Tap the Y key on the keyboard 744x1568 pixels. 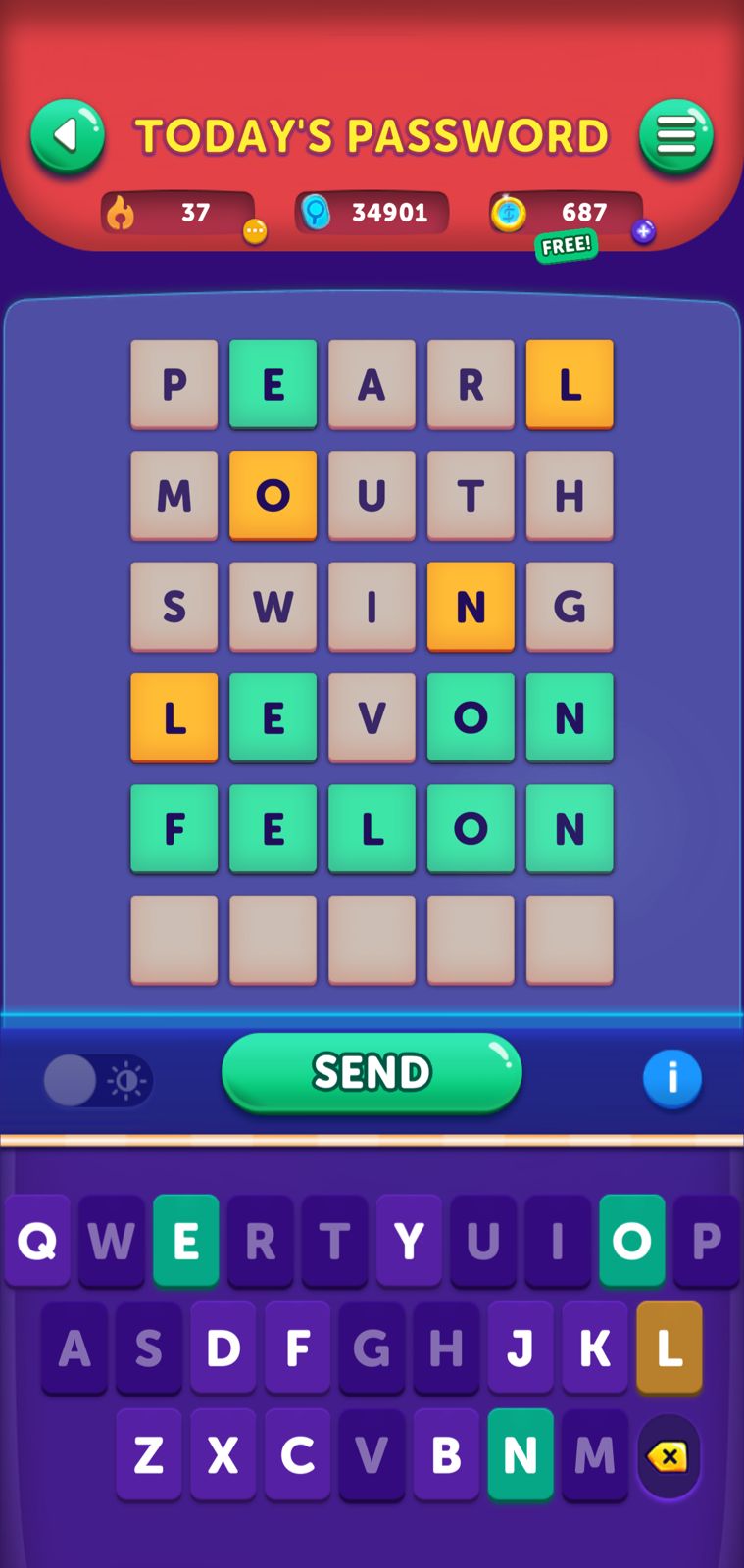pyautogui.click(x=409, y=1241)
